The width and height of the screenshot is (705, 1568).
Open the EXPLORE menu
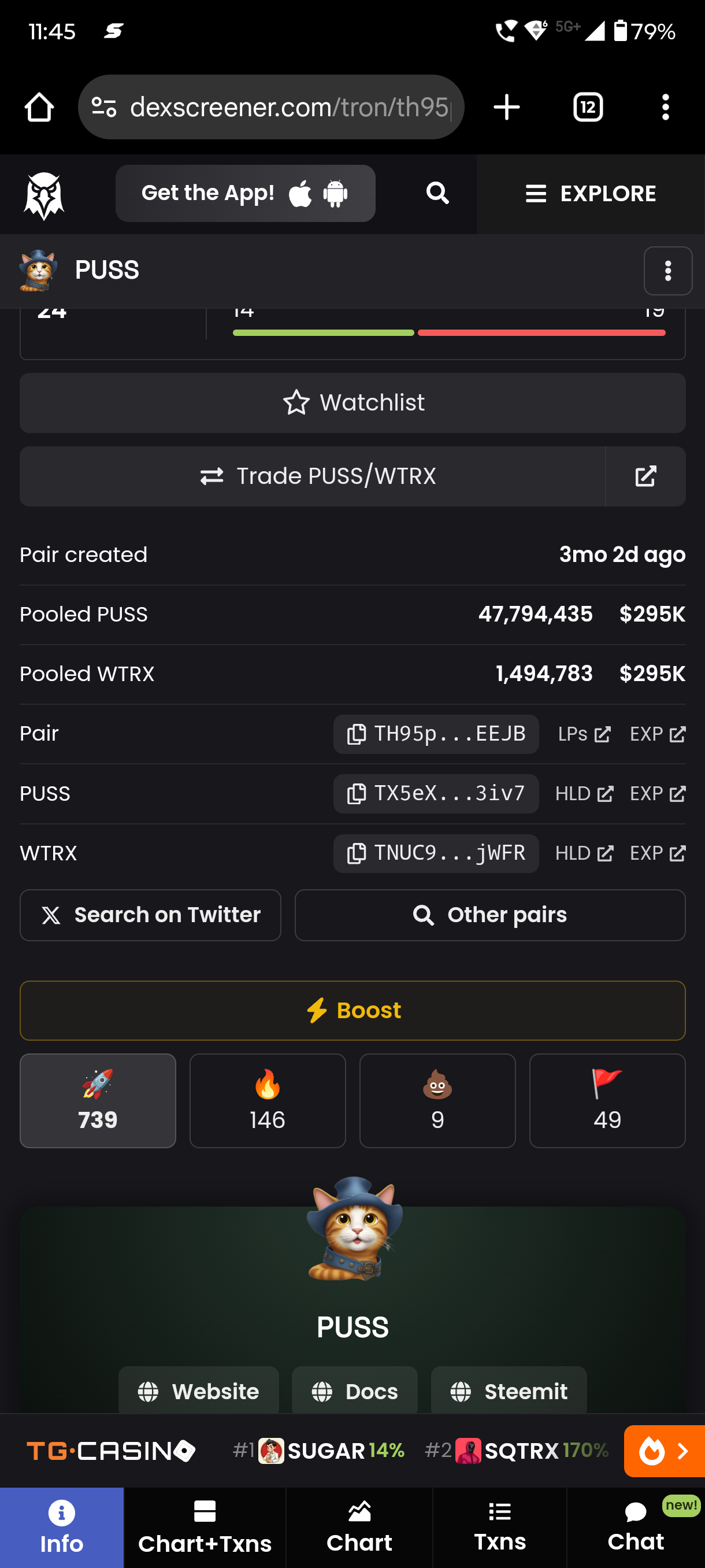point(591,194)
